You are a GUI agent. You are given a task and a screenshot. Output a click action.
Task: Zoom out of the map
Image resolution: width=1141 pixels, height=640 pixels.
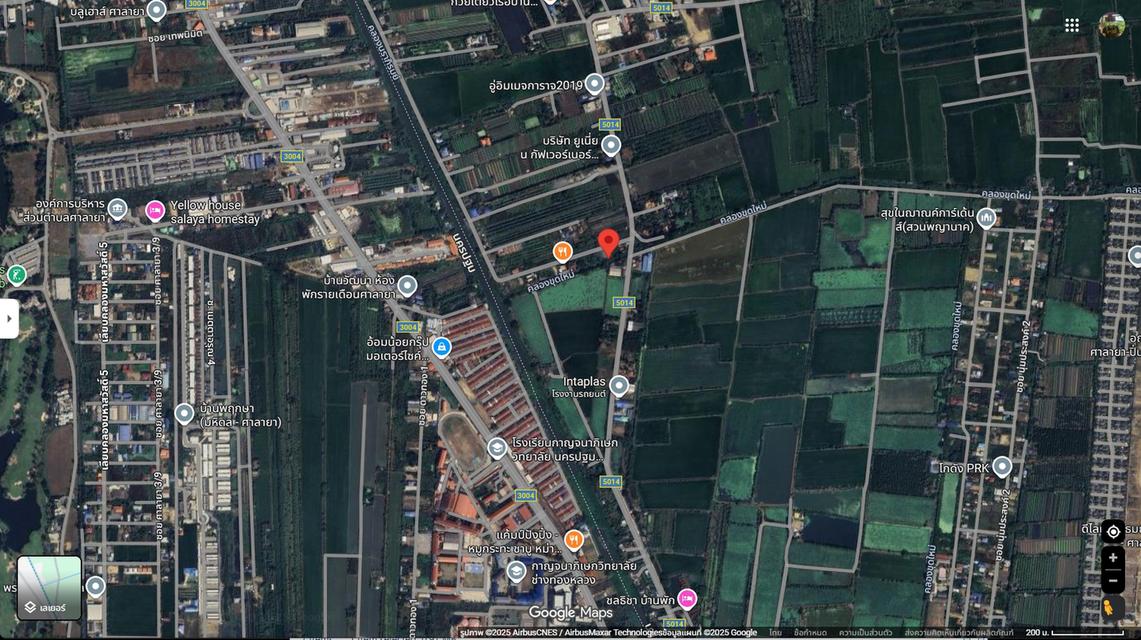[1113, 581]
